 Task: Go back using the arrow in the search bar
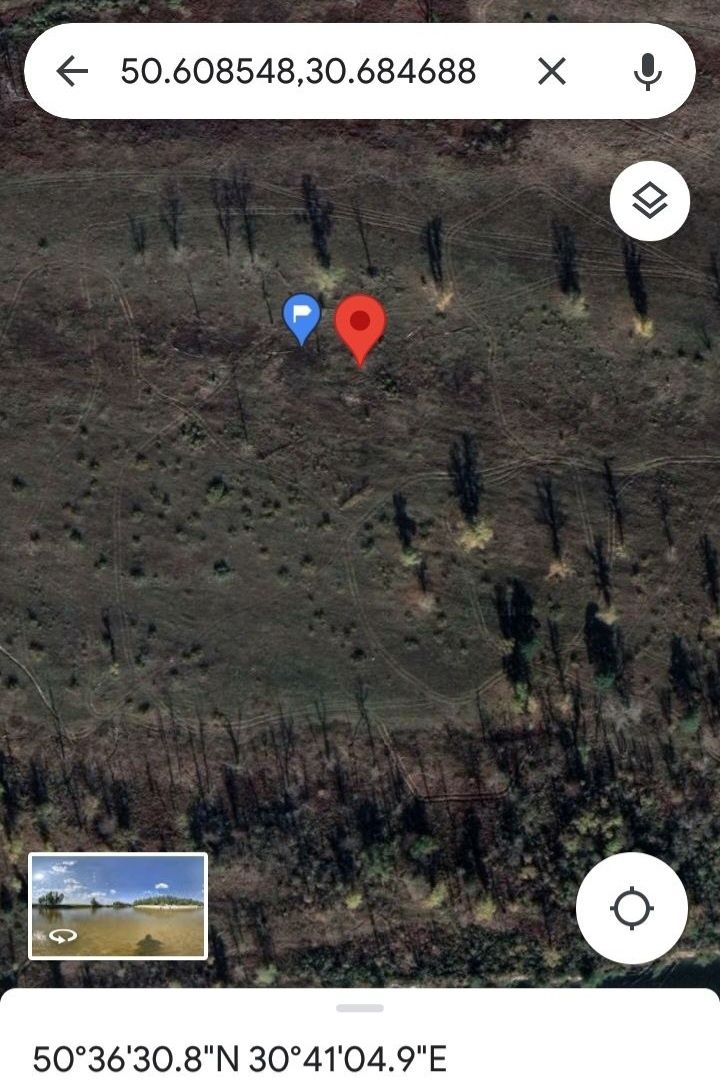(x=72, y=71)
